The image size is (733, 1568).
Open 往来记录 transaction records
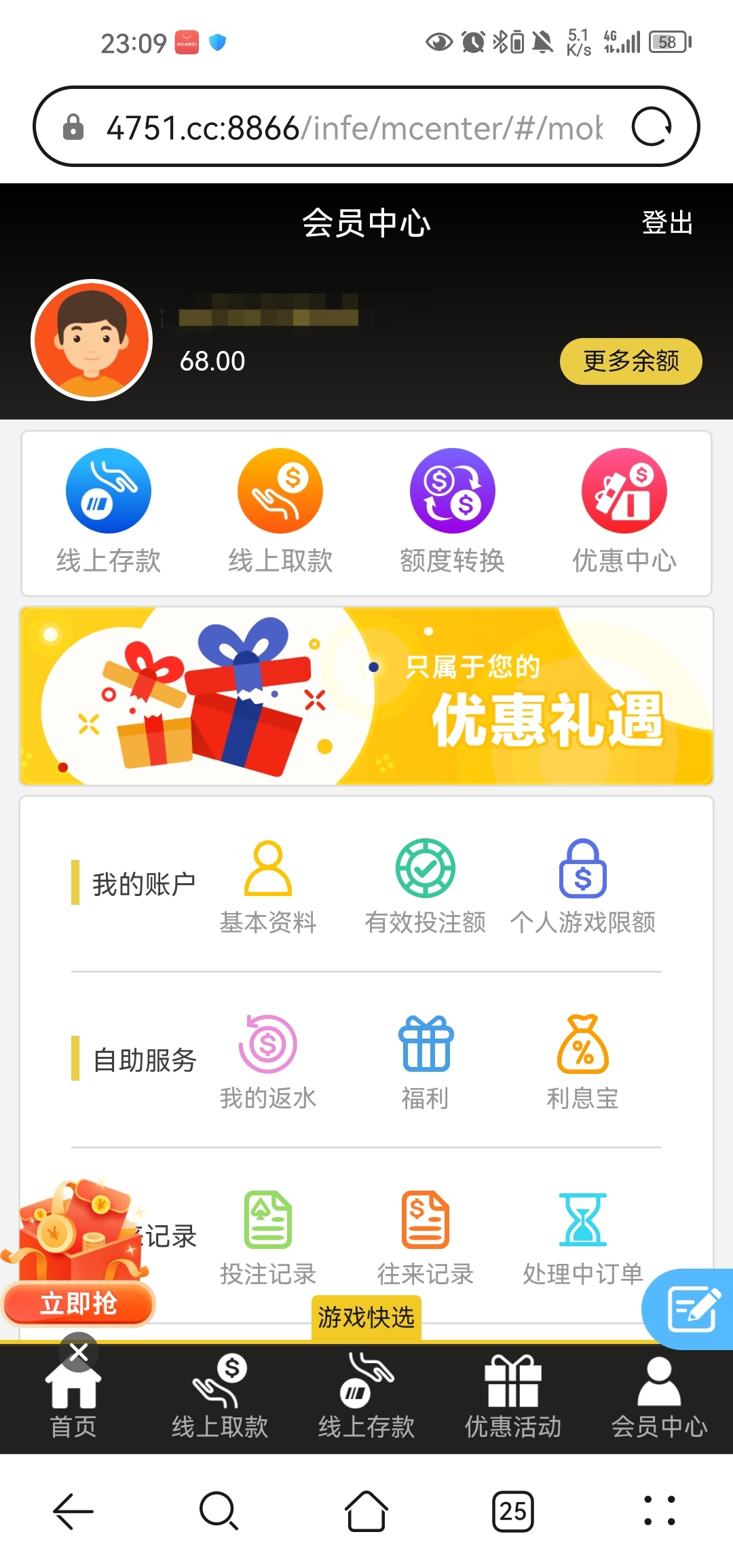click(x=425, y=1238)
